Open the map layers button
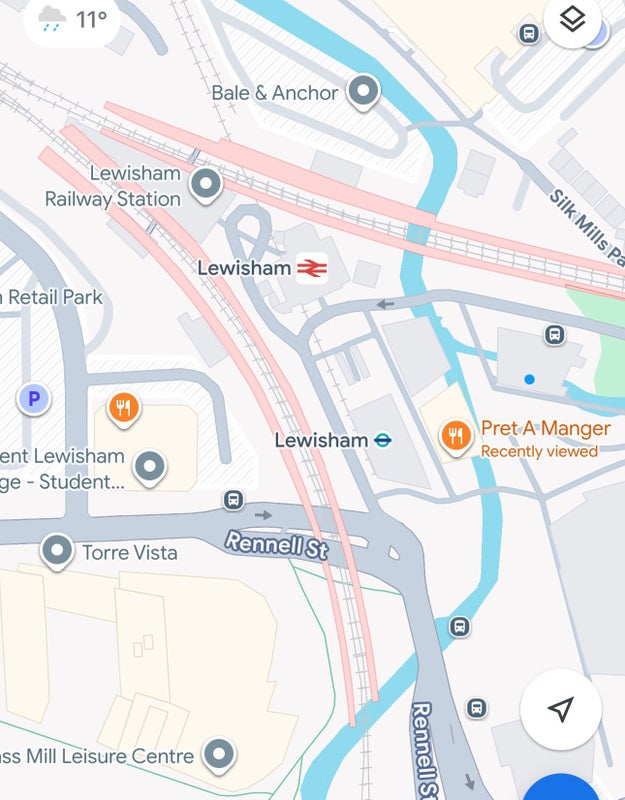The width and height of the screenshot is (625, 800). [572, 20]
